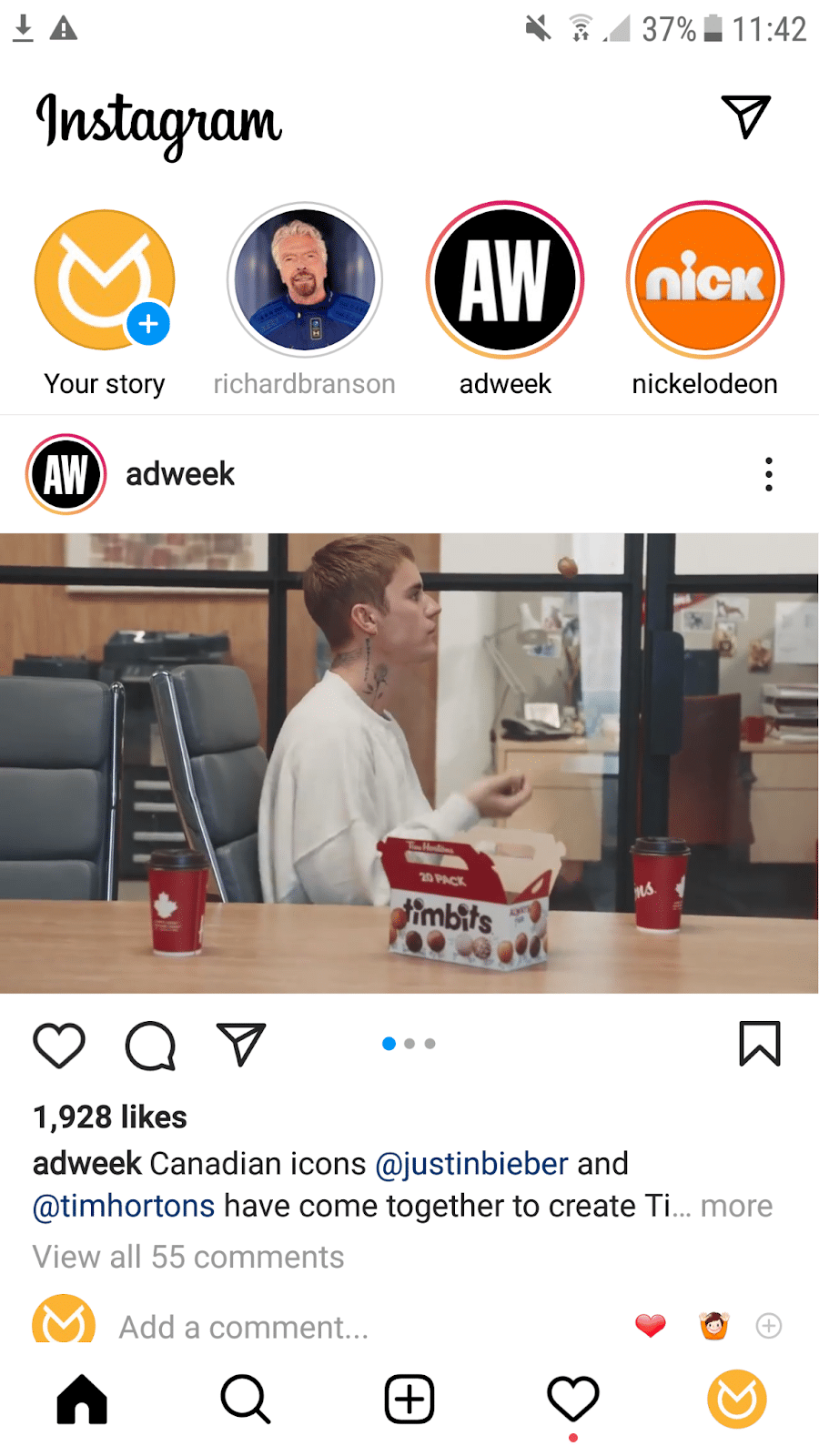Expand caption with more

point(736,1207)
